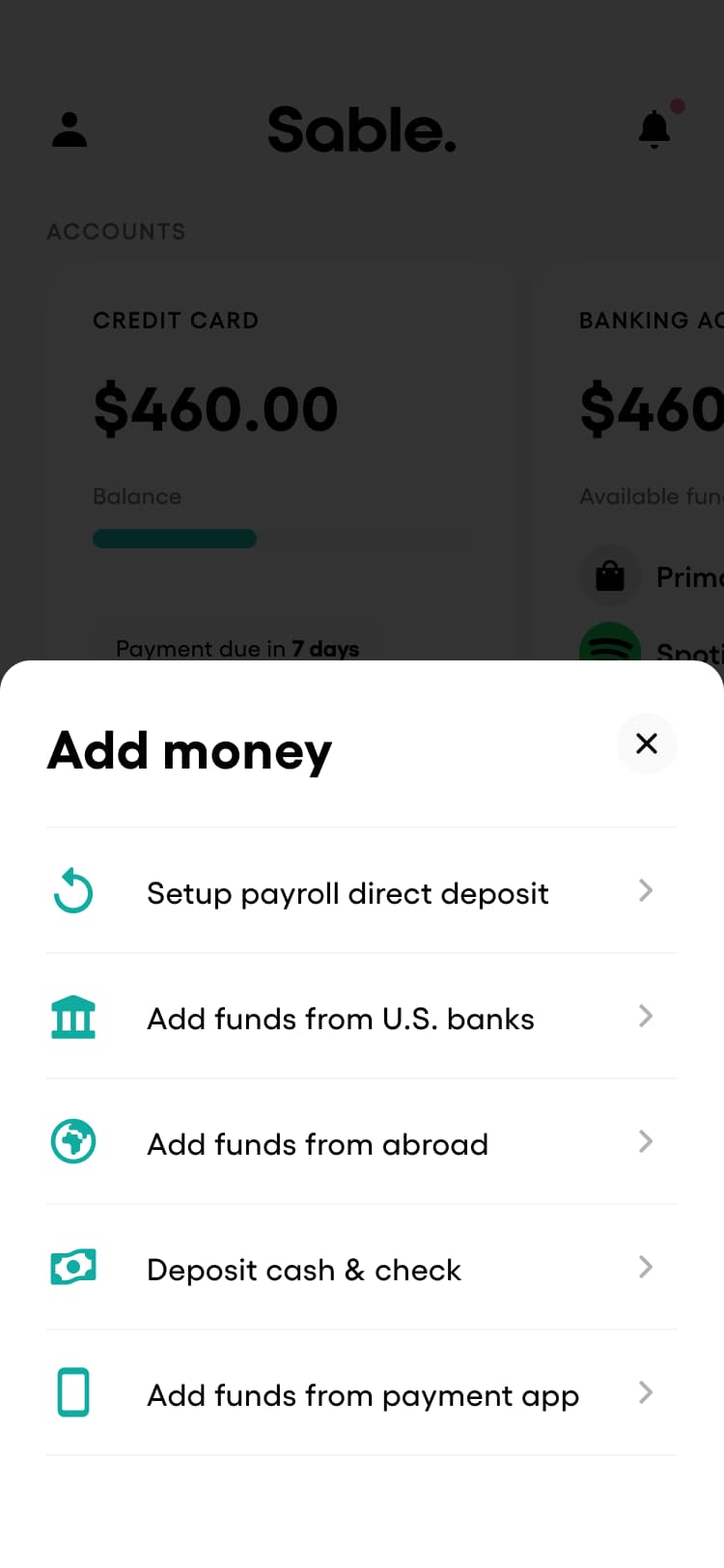Select Add funds from payment app

pos(362,1394)
